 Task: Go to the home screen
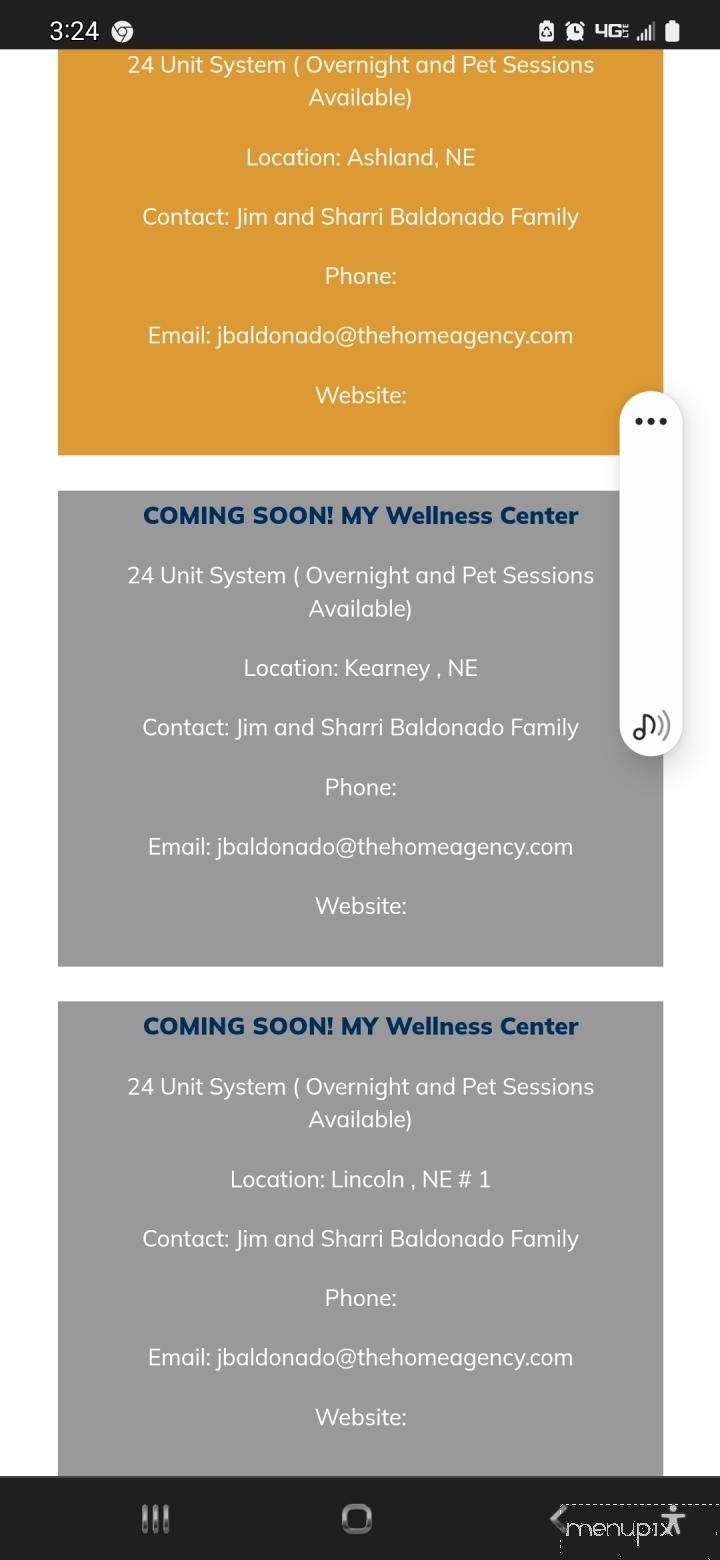tap(357, 1519)
